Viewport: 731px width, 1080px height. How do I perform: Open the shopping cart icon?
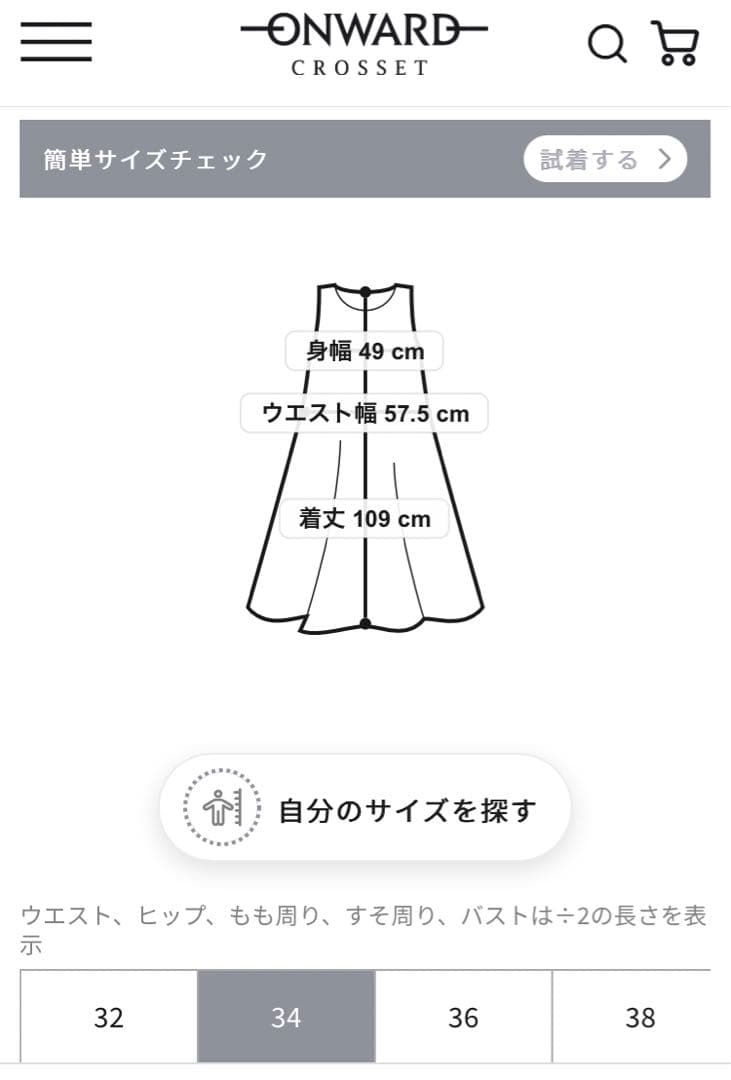point(676,42)
